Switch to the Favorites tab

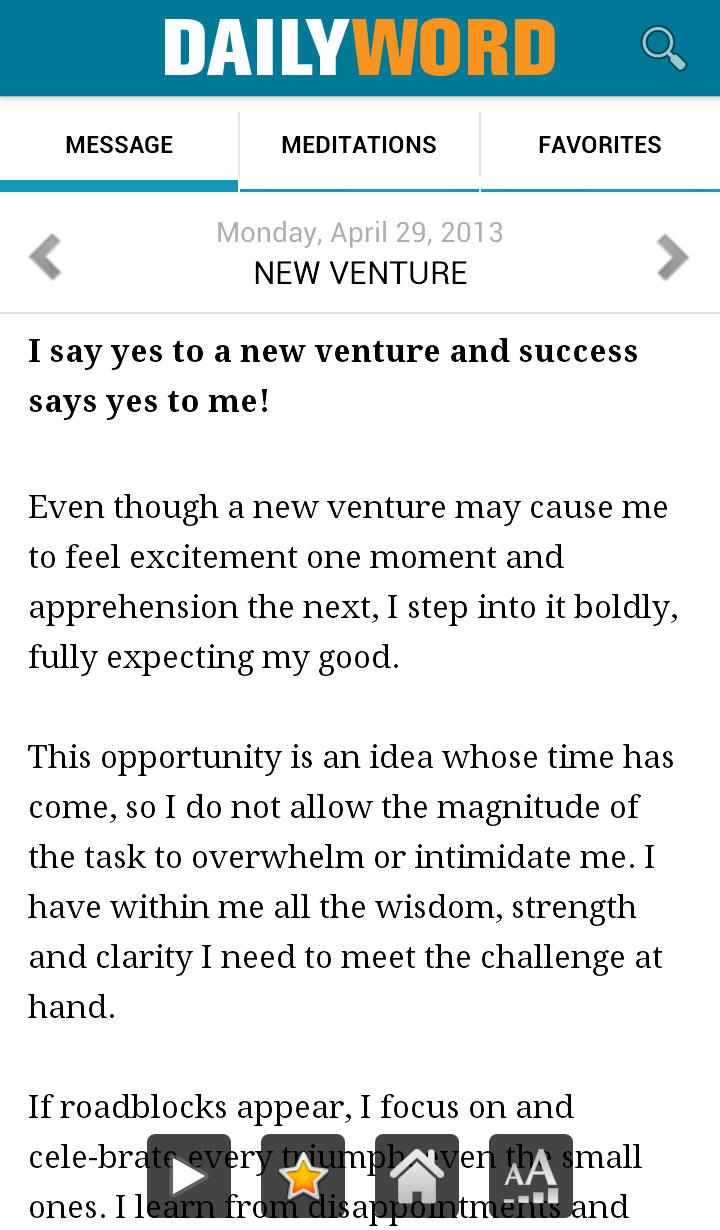click(x=600, y=145)
